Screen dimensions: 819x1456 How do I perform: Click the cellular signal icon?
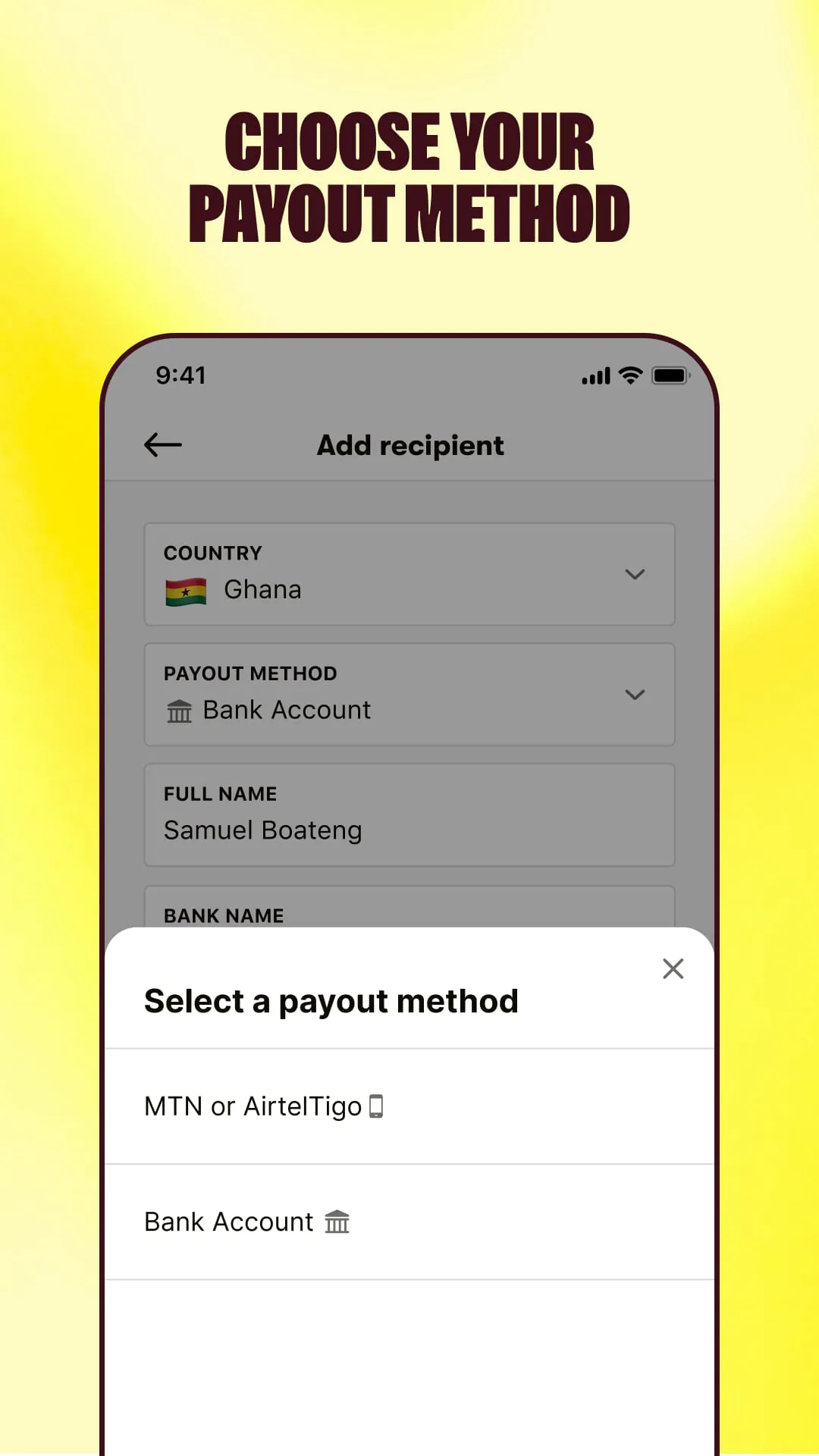(595, 375)
